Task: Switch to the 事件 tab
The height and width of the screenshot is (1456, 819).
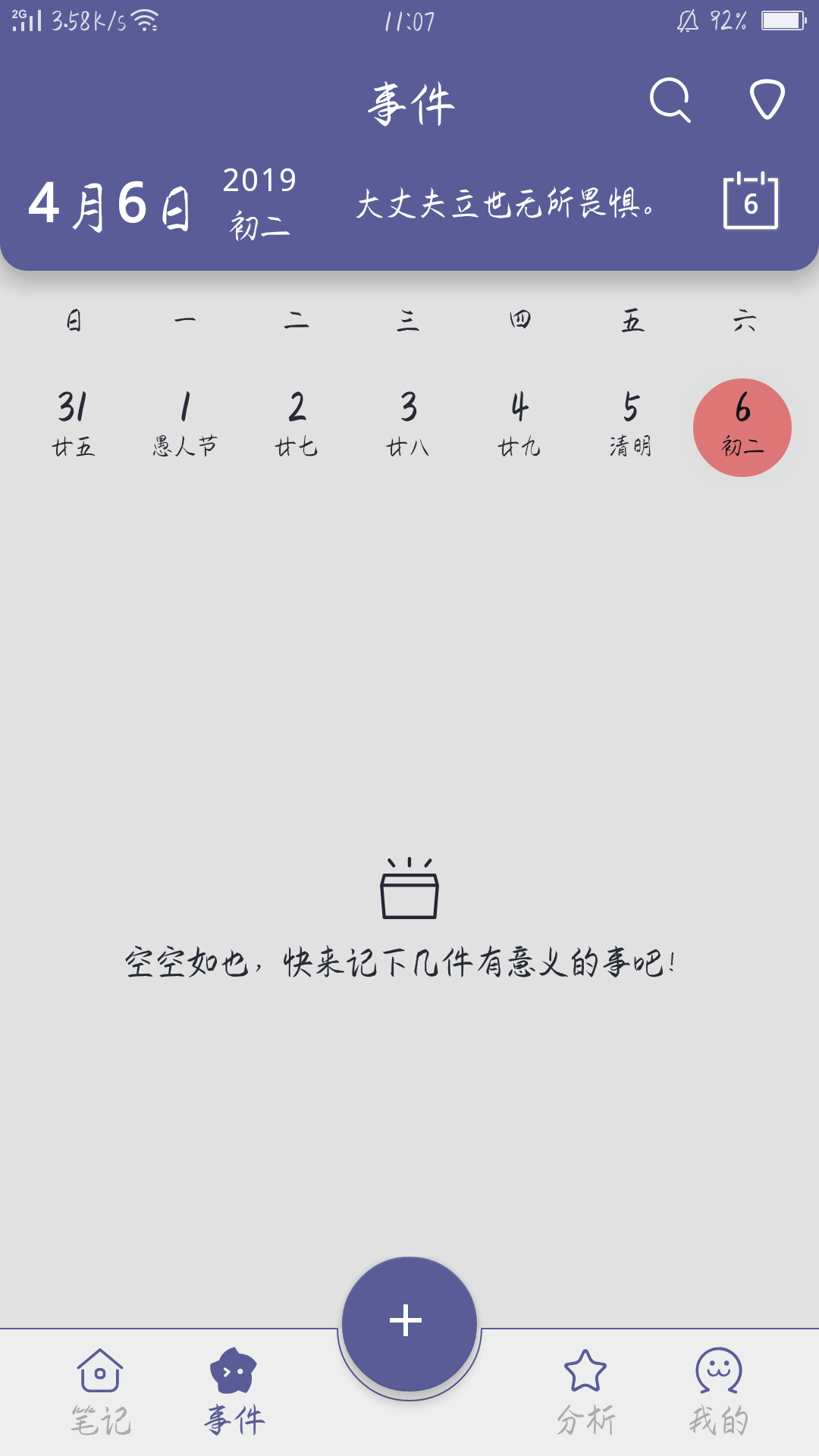Action: (234, 1392)
